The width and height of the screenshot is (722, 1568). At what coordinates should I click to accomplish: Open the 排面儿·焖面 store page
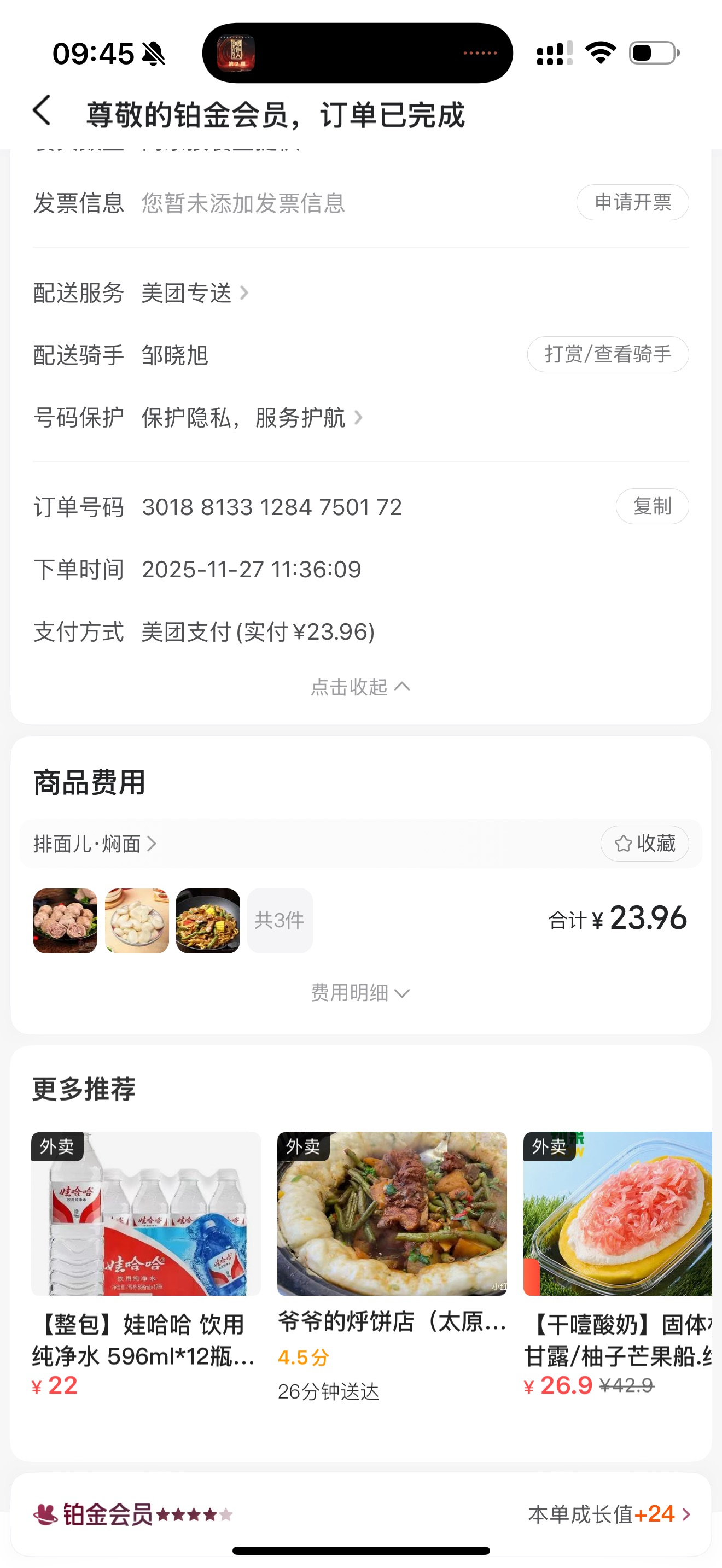(95, 844)
